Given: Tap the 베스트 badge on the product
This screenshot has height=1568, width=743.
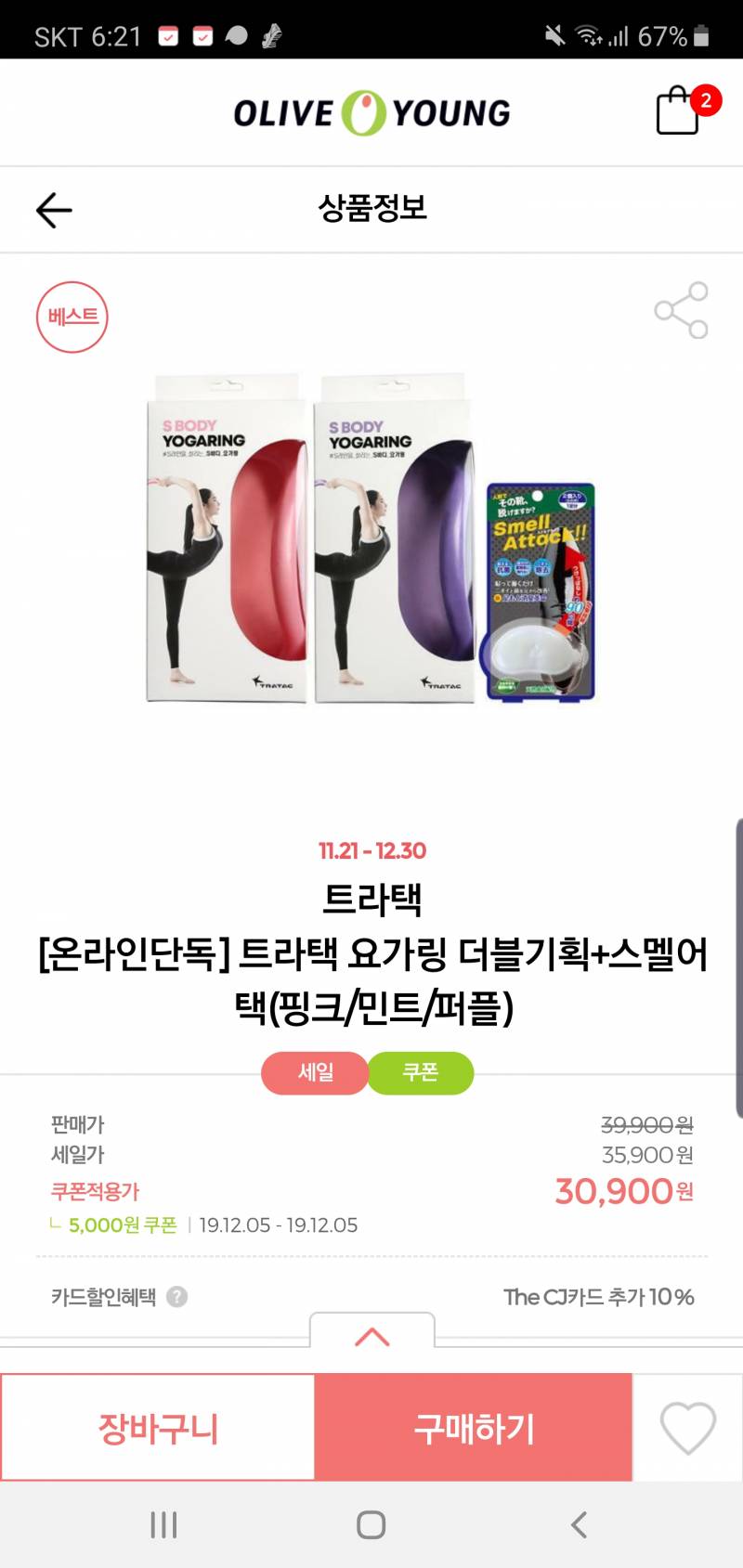Looking at the screenshot, I should pyautogui.click(x=73, y=317).
